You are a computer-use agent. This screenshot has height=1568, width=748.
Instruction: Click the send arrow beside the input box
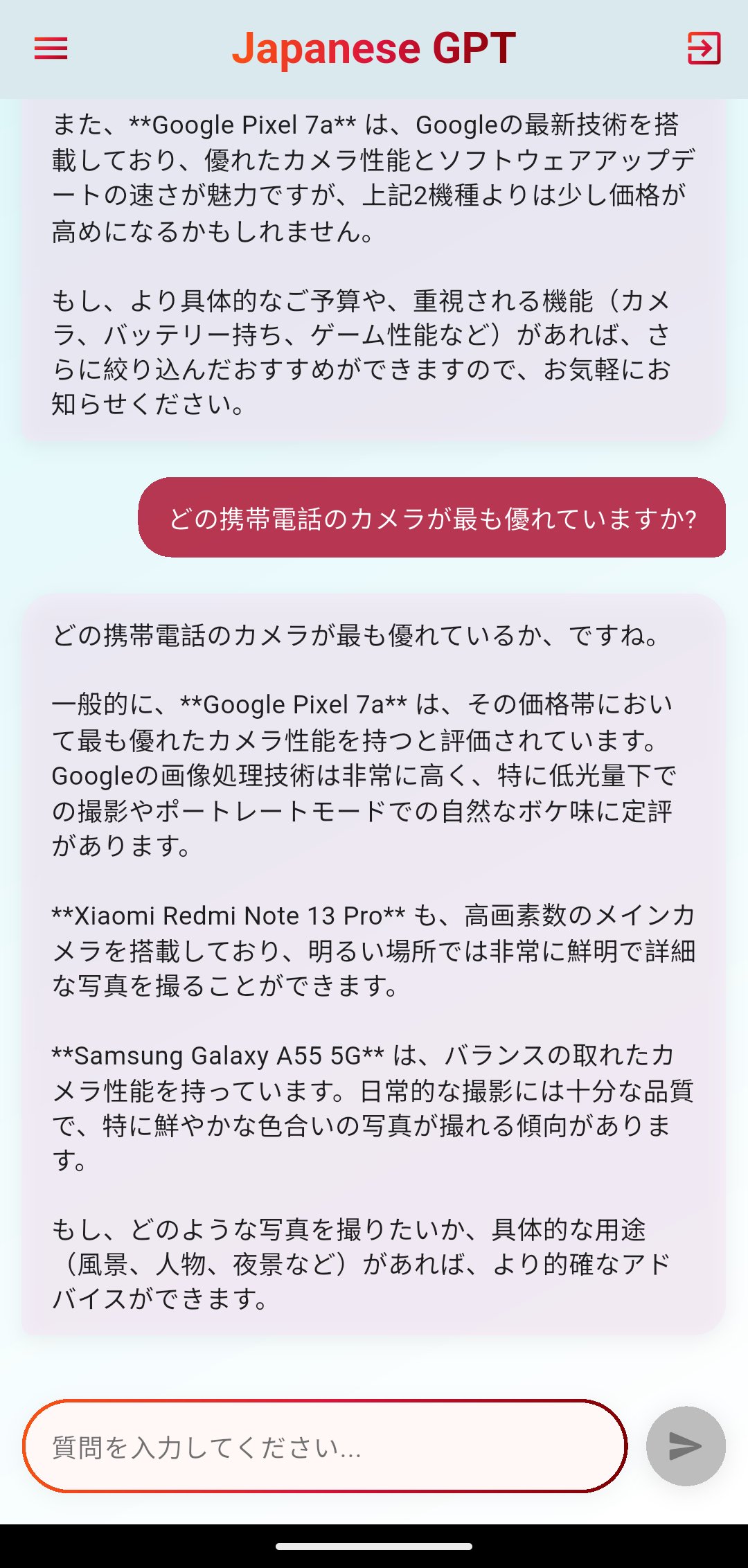click(686, 1445)
